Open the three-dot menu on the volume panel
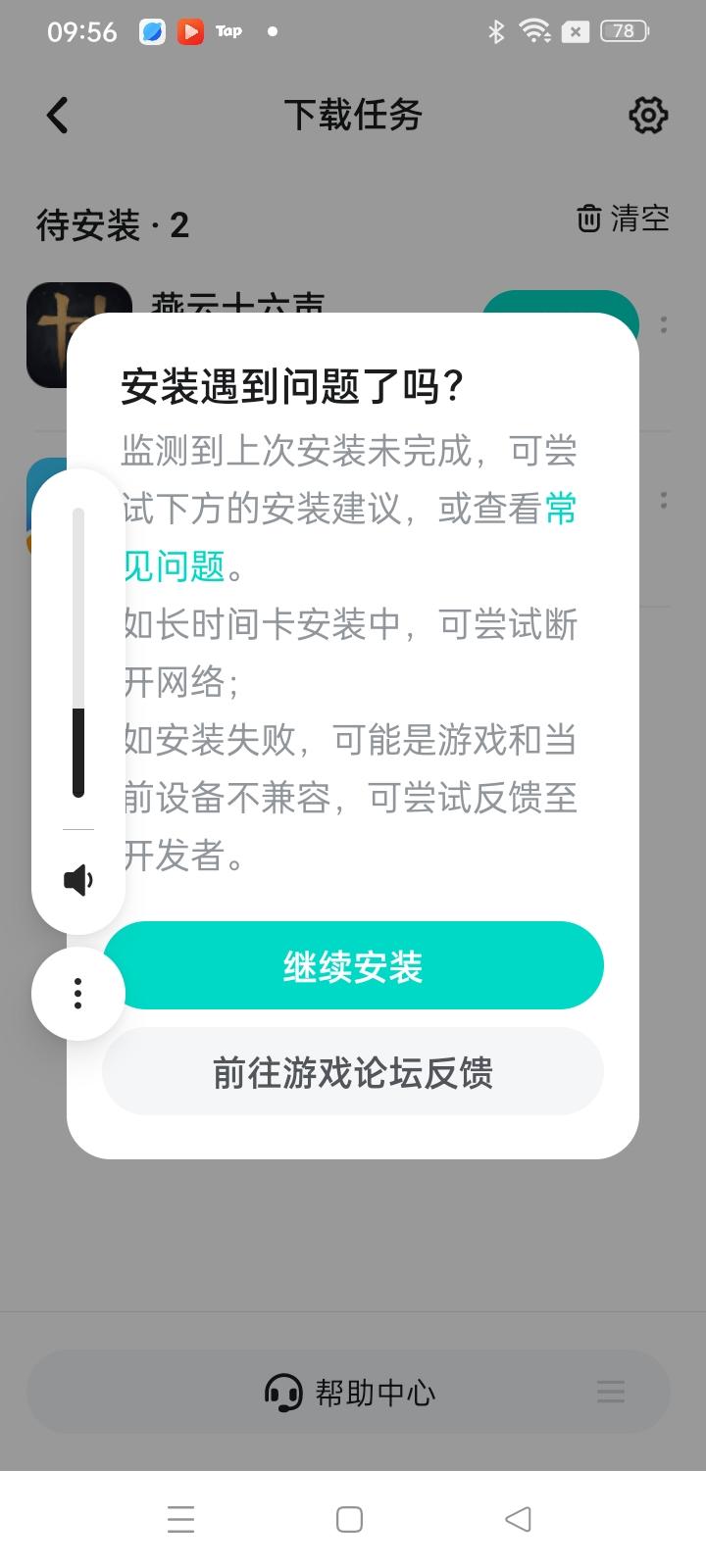Screen dimensions: 706x1568 click(77, 993)
